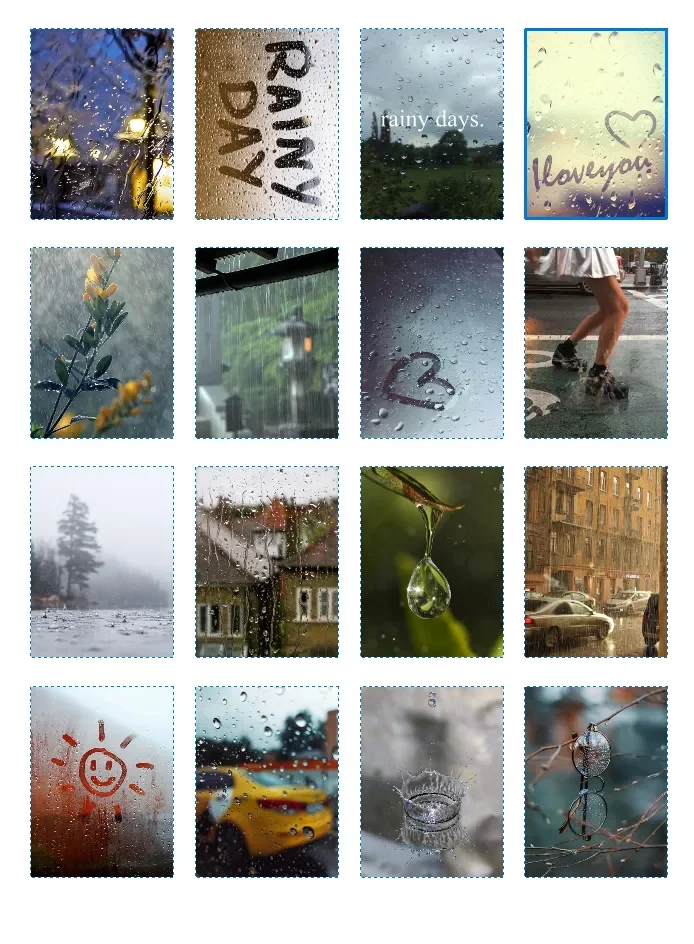Open the garden lantern rain photo

pyautogui.click(x=267, y=343)
